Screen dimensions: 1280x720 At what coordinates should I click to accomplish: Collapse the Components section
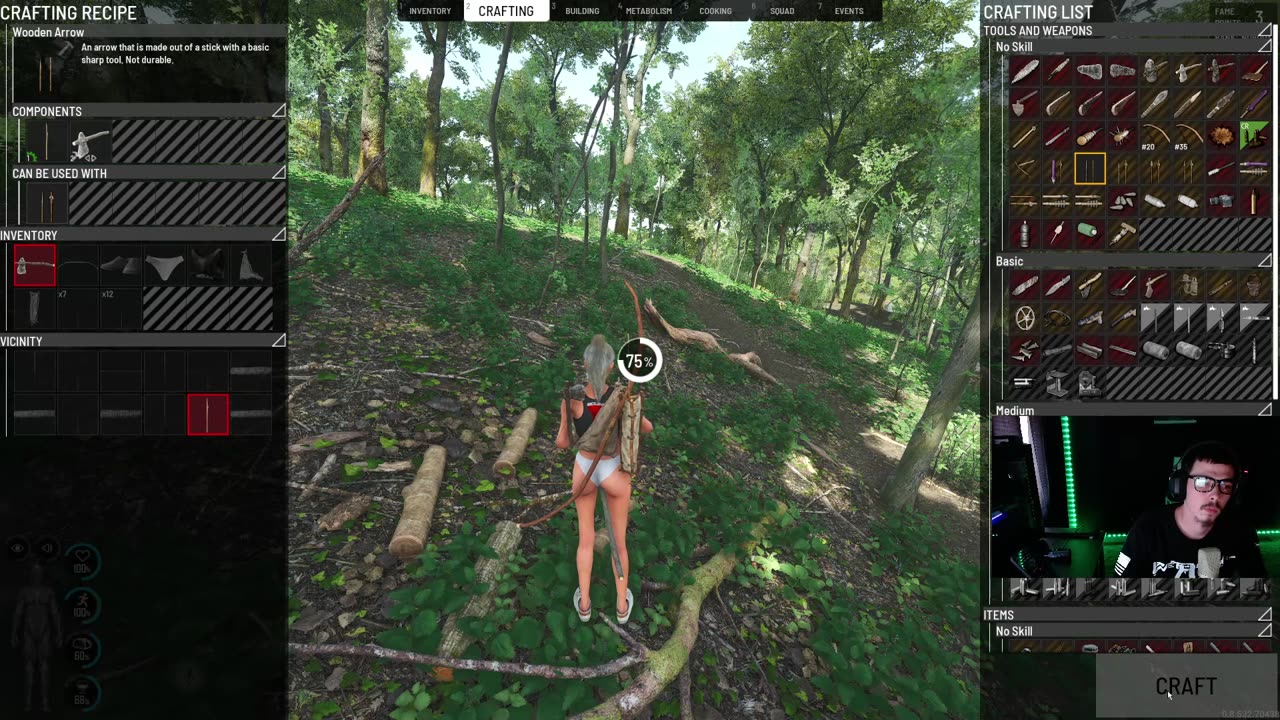pos(278,111)
